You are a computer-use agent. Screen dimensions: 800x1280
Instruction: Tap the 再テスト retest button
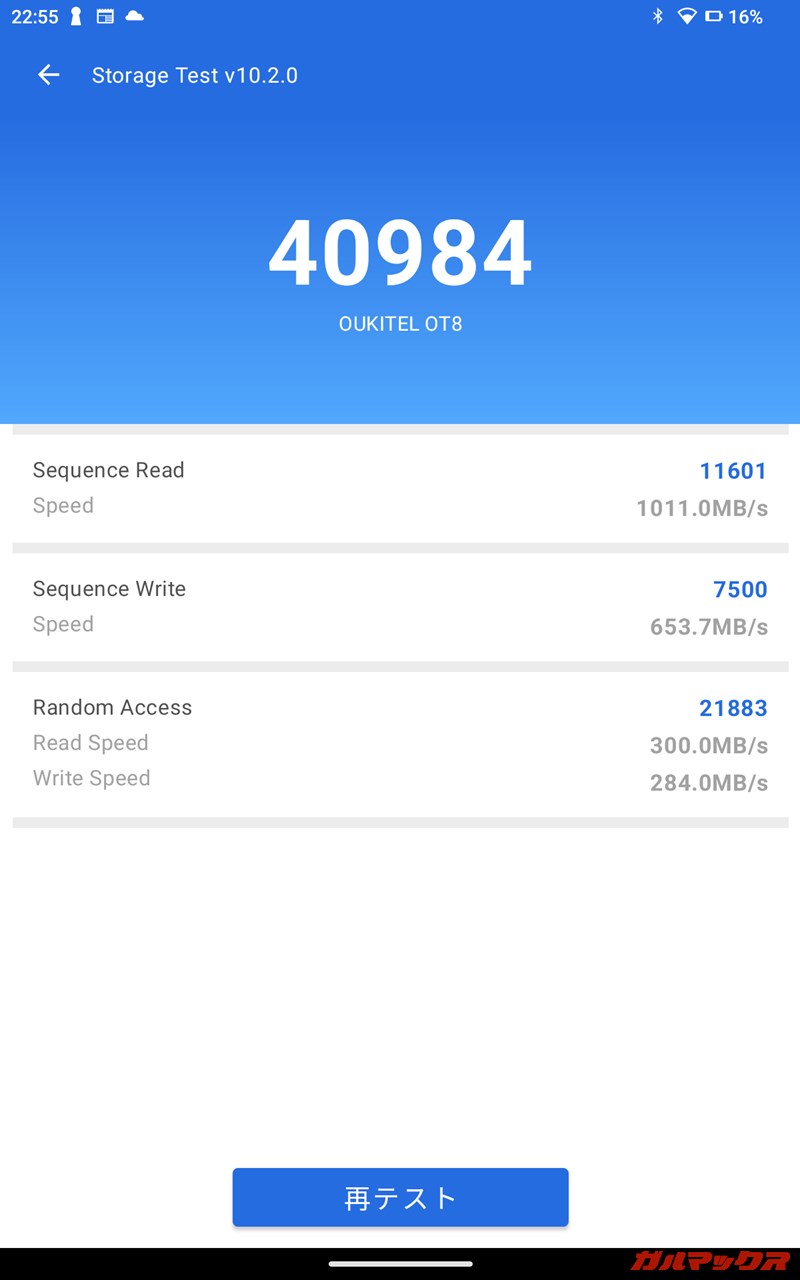(400, 1197)
